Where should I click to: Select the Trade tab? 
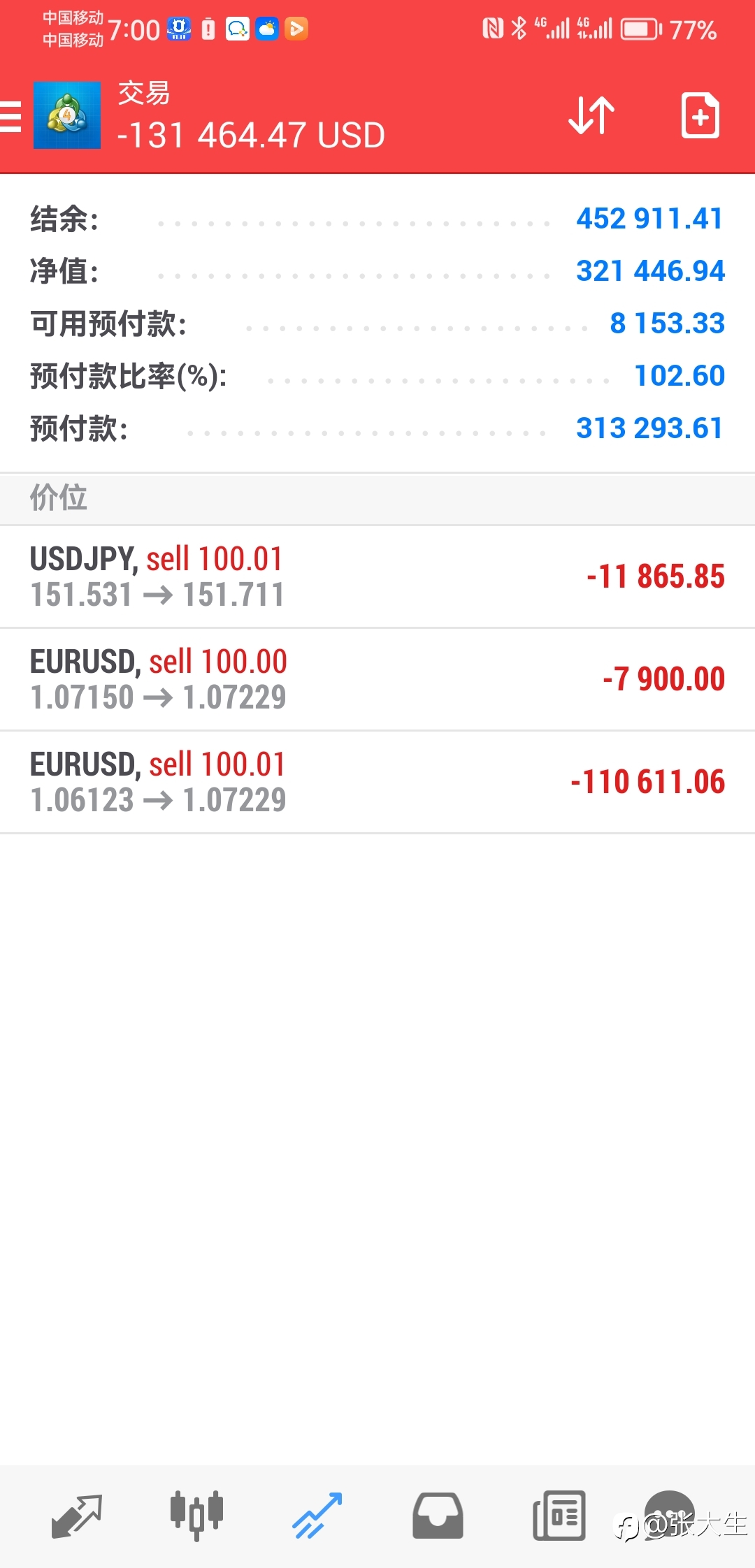[317, 1516]
